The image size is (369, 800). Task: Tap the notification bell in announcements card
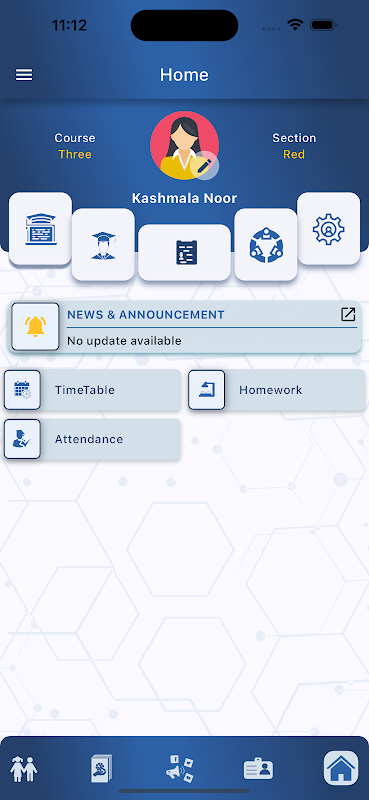click(x=35, y=327)
